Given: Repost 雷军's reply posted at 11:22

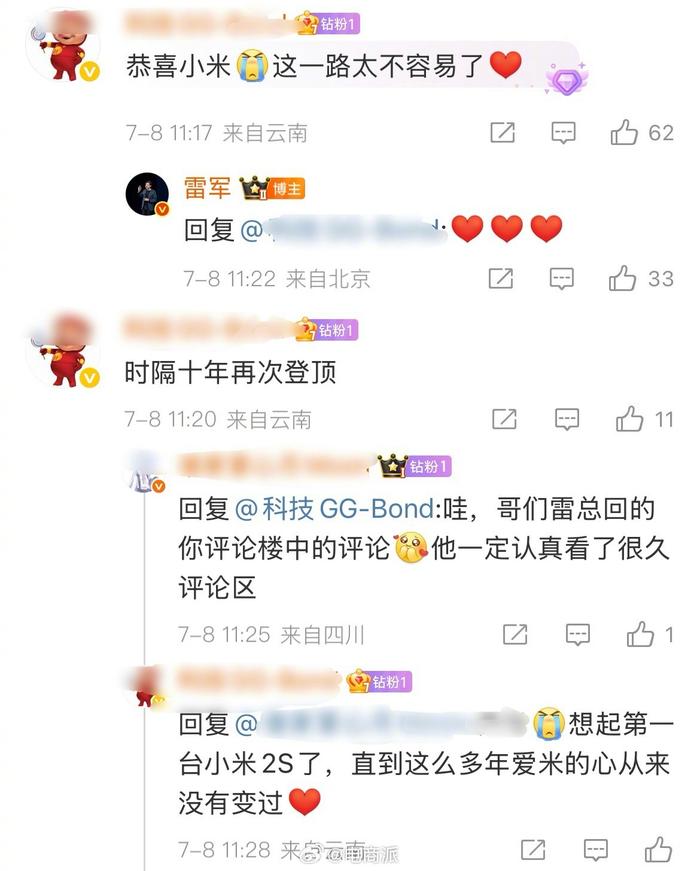Looking at the screenshot, I should [x=501, y=278].
